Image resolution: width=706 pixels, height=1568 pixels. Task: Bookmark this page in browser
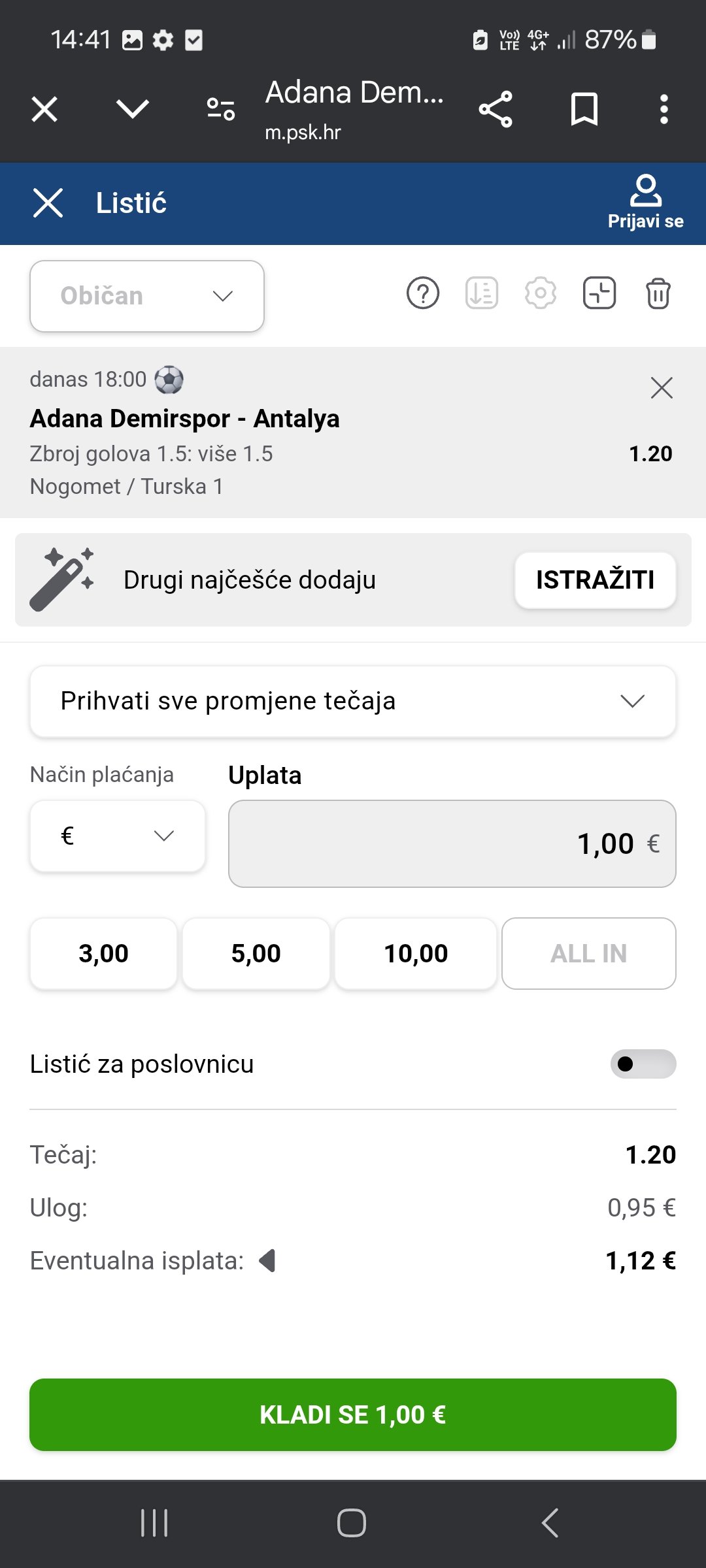(x=584, y=109)
